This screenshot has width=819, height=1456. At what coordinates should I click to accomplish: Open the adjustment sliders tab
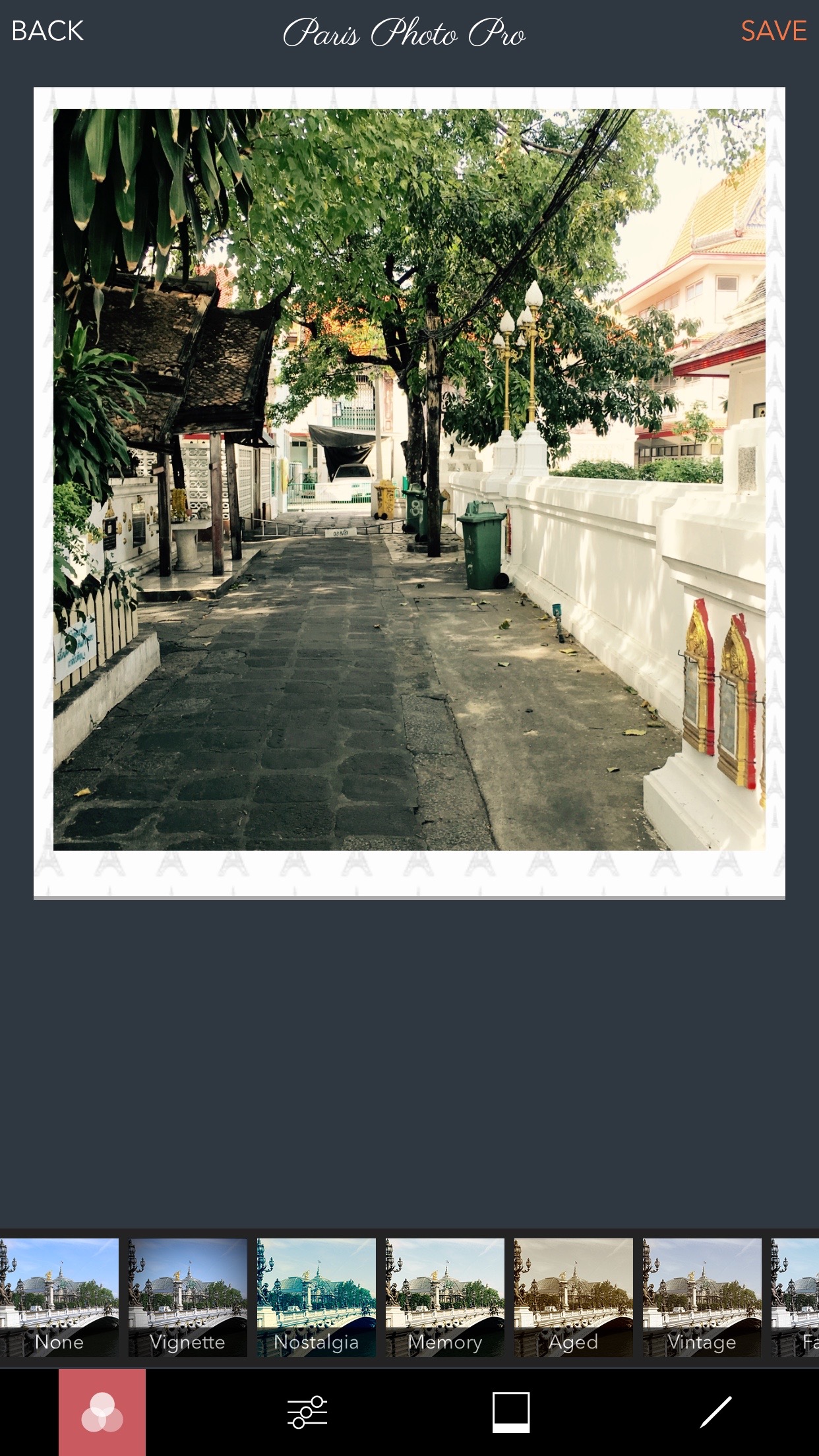point(307,1412)
